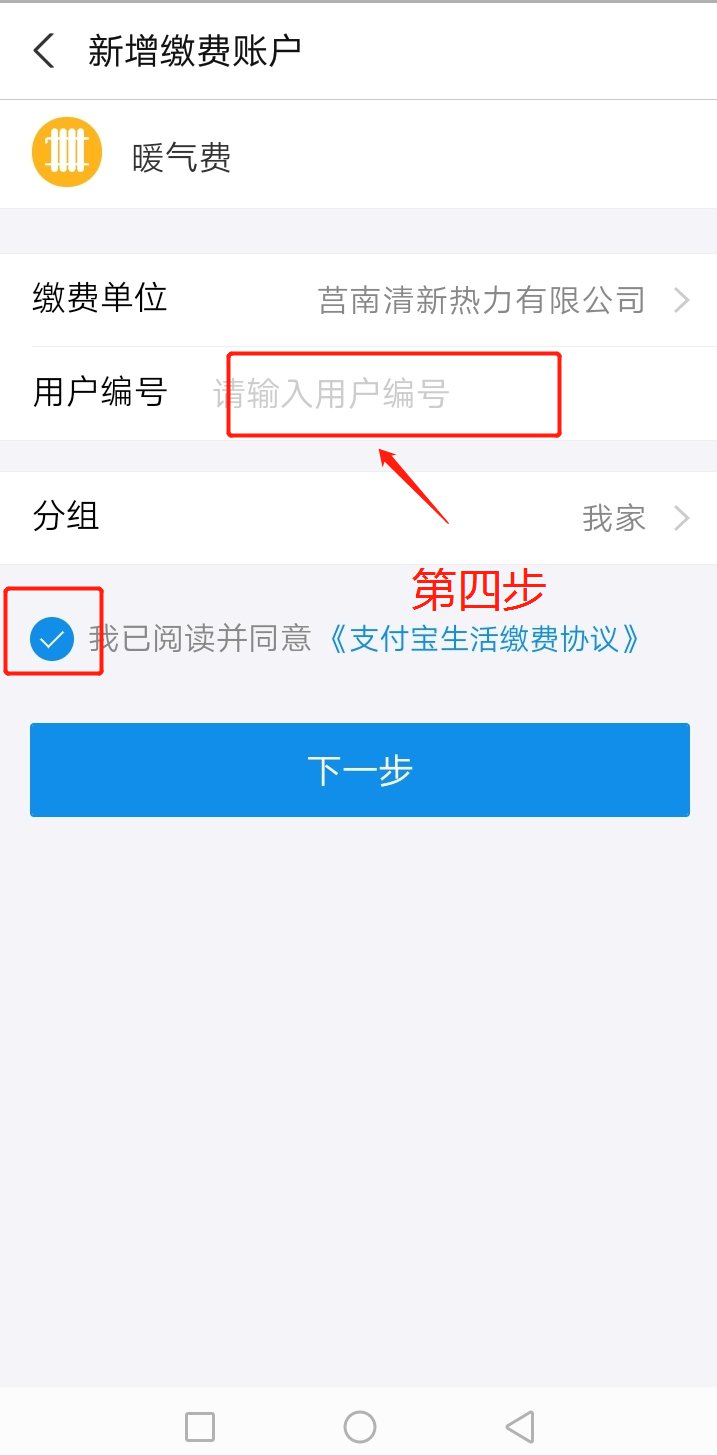
Task: Go back from 新增缴费账户 page
Action: [x=44, y=50]
